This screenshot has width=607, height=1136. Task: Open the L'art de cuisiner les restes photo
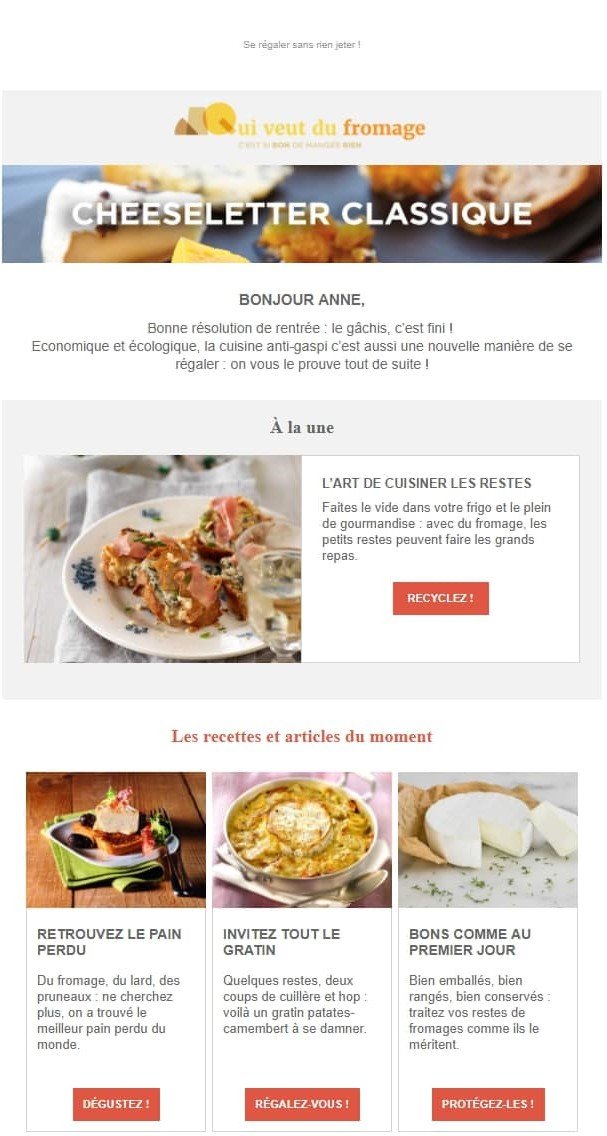pyautogui.click(x=162, y=558)
